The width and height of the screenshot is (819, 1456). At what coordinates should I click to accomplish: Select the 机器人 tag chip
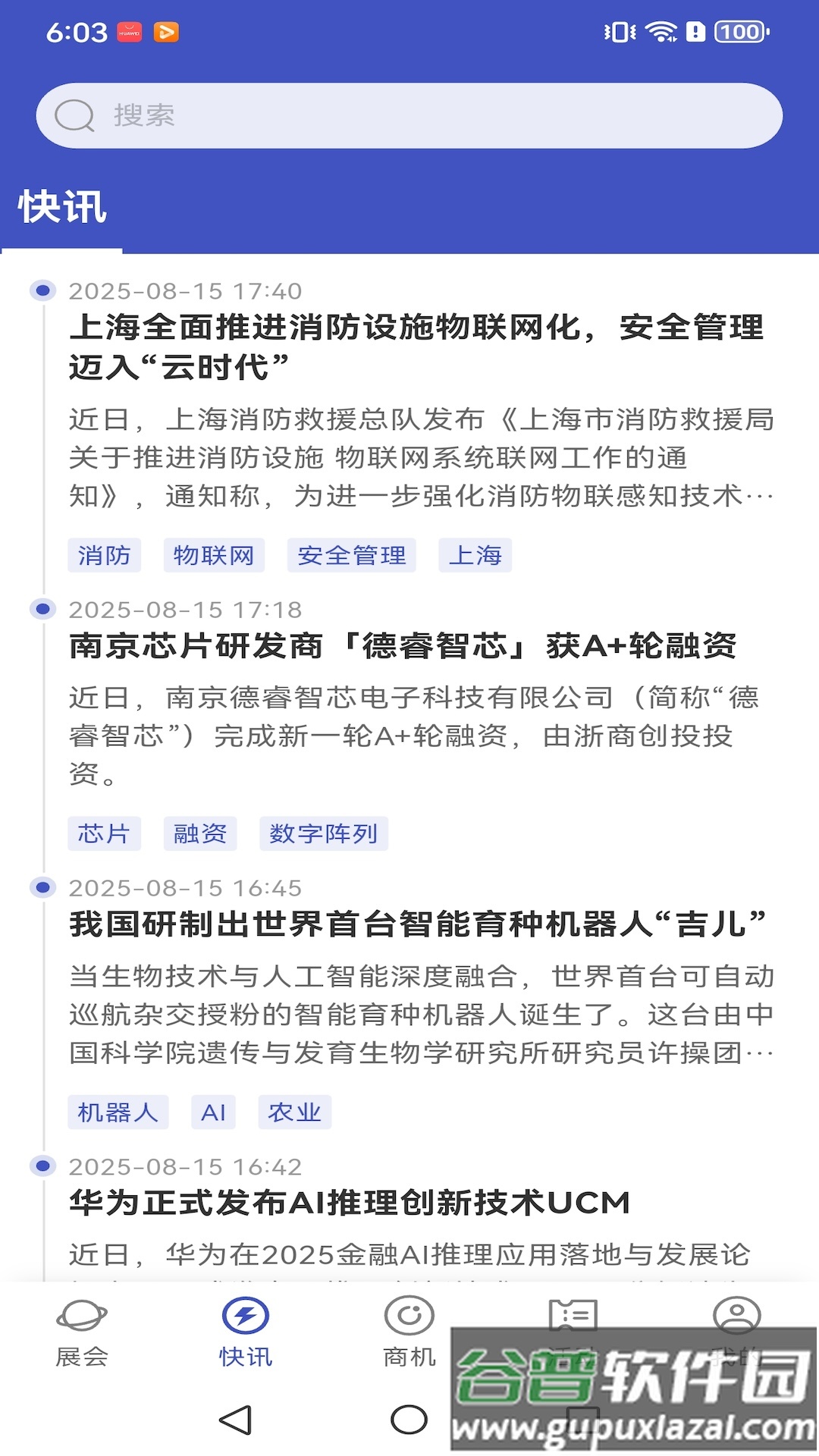[118, 1112]
